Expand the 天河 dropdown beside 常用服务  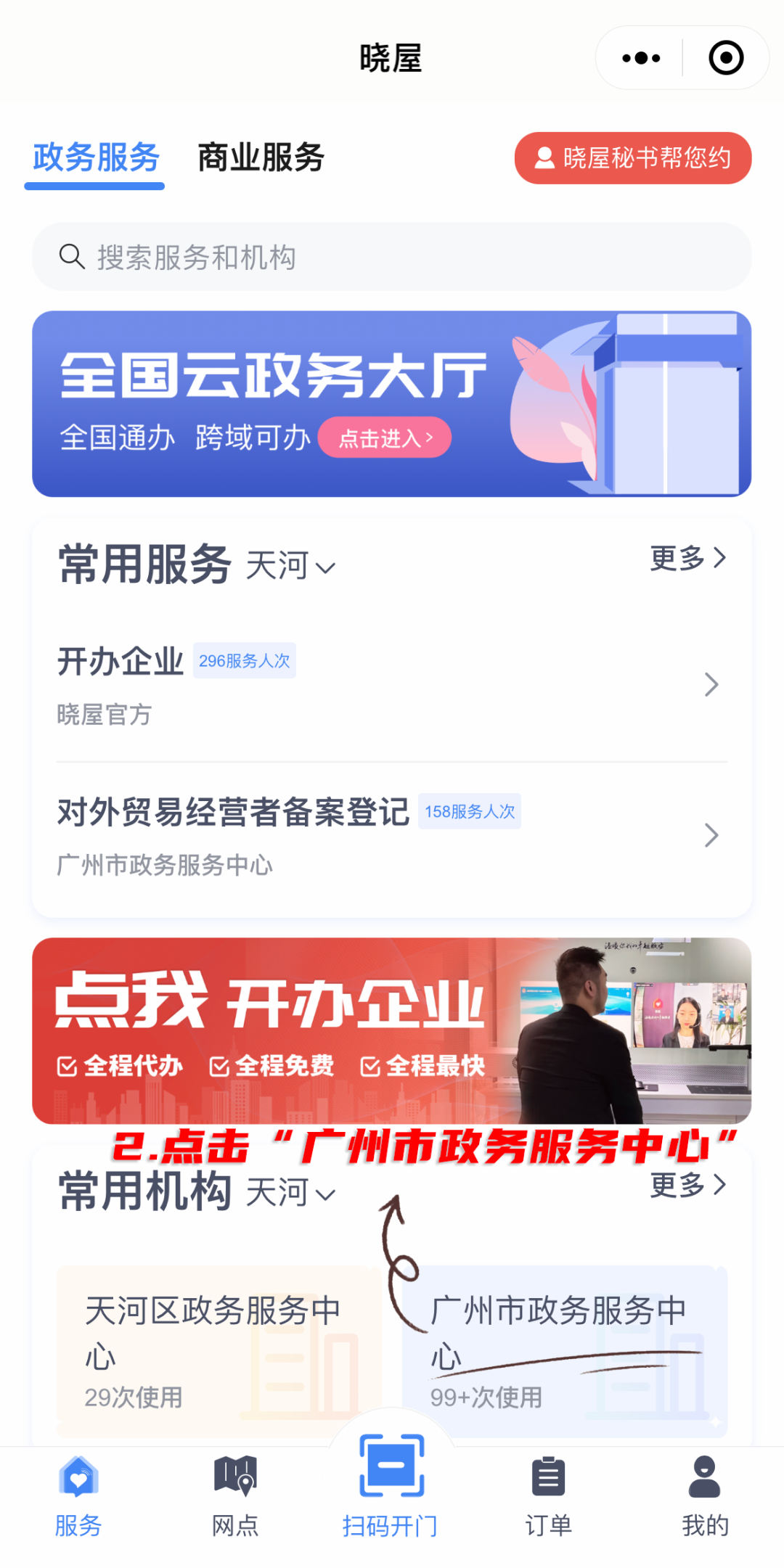(x=290, y=566)
